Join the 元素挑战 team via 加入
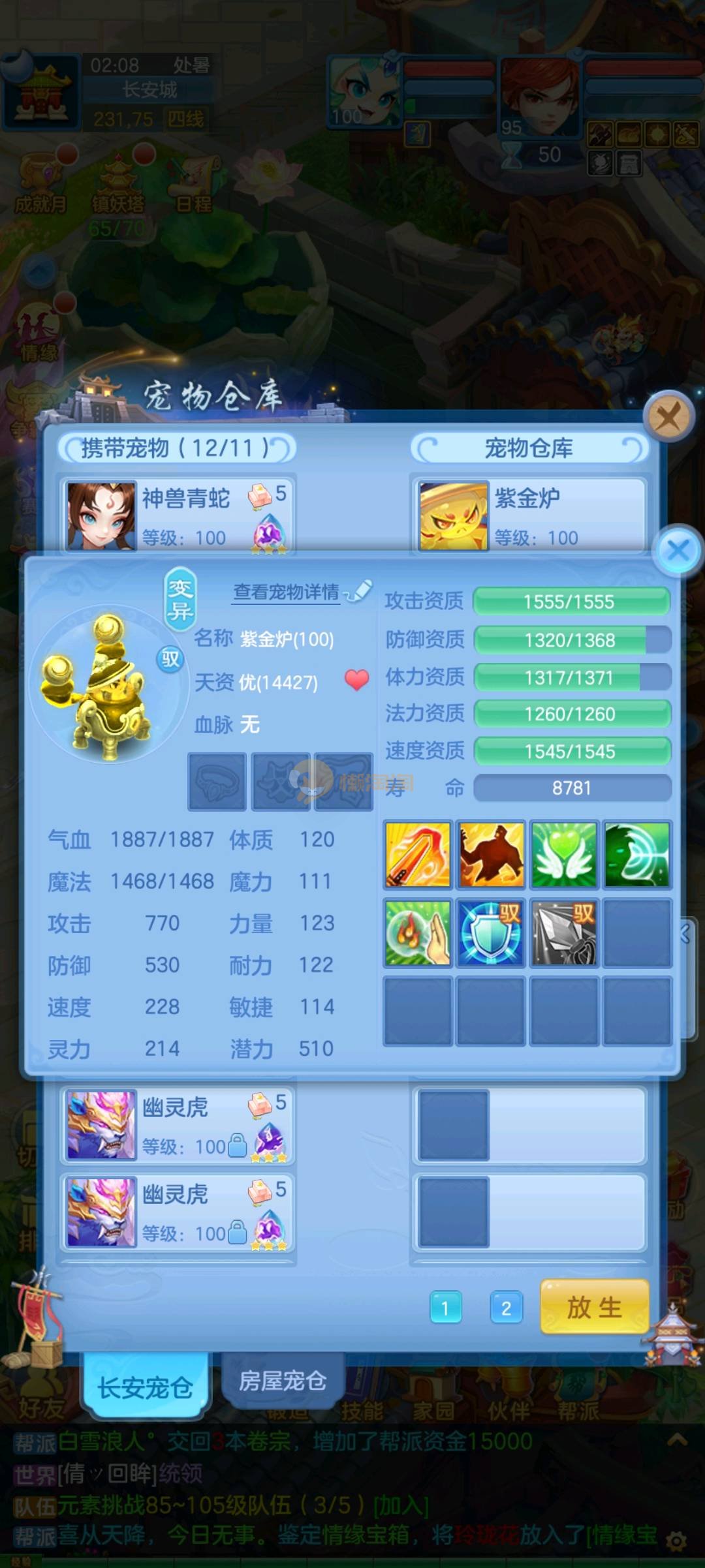This screenshot has width=705, height=1568. pos(400,1506)
